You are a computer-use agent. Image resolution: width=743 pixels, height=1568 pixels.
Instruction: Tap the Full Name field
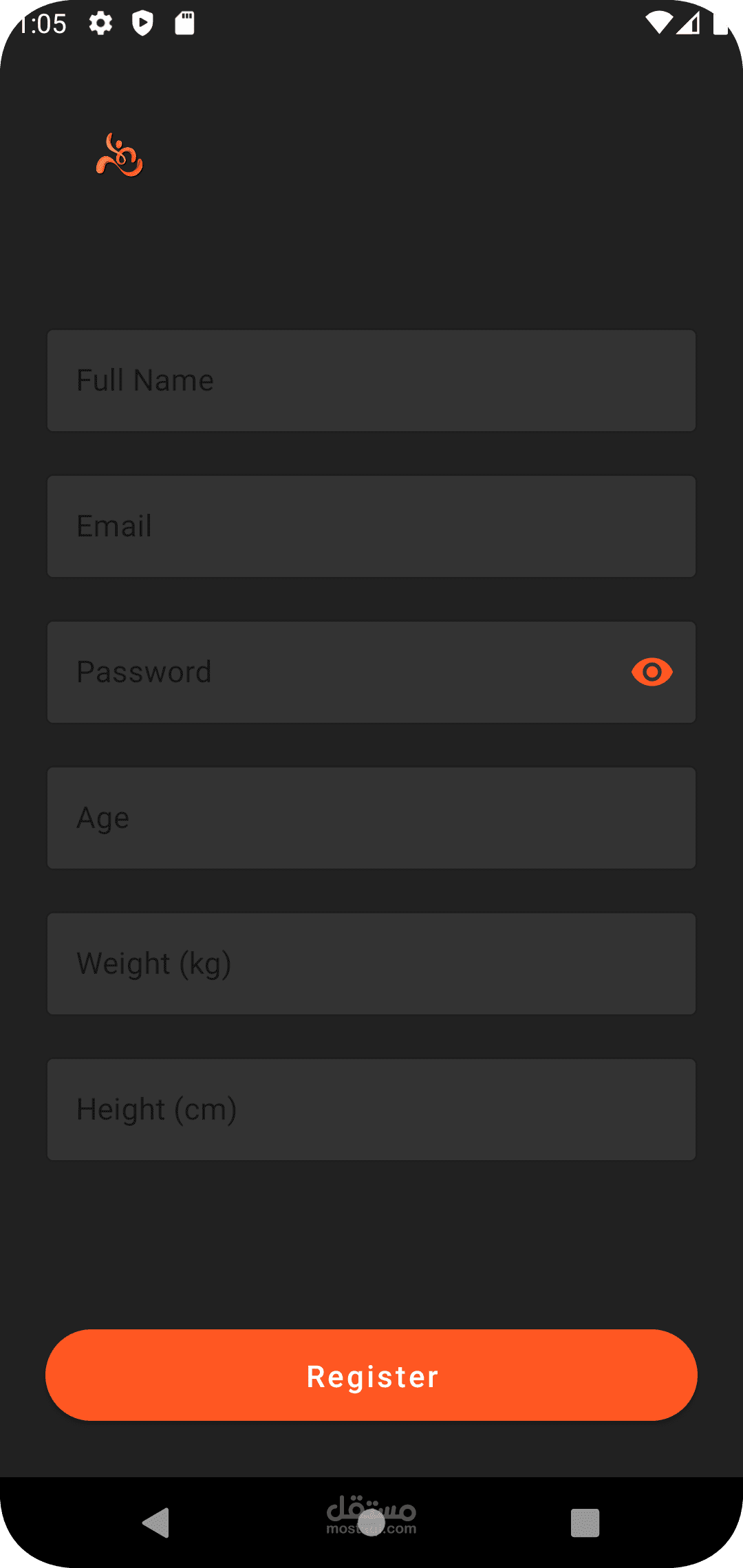click(x=371, y=380)
